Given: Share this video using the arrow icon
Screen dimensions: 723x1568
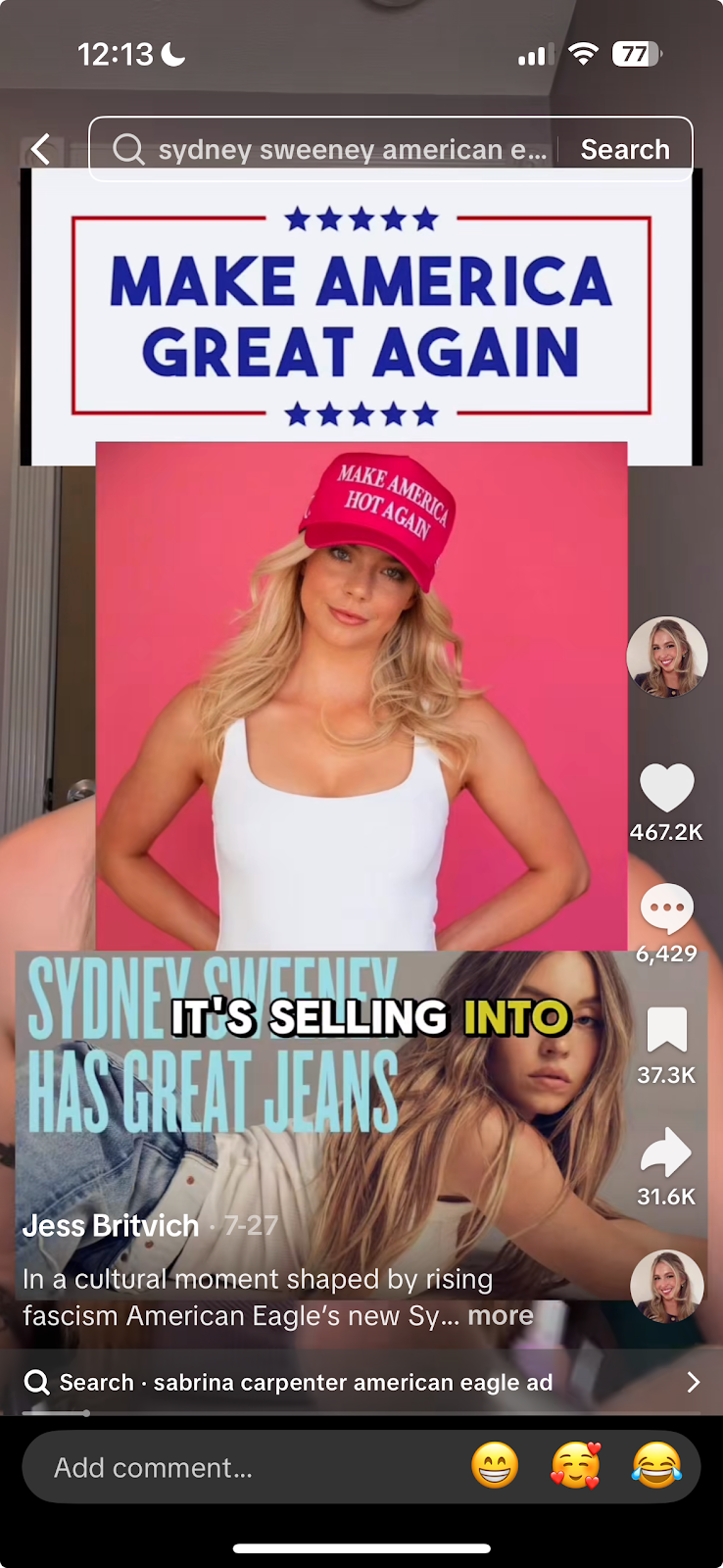Looking at the screenshot, I should point(666,1152).
